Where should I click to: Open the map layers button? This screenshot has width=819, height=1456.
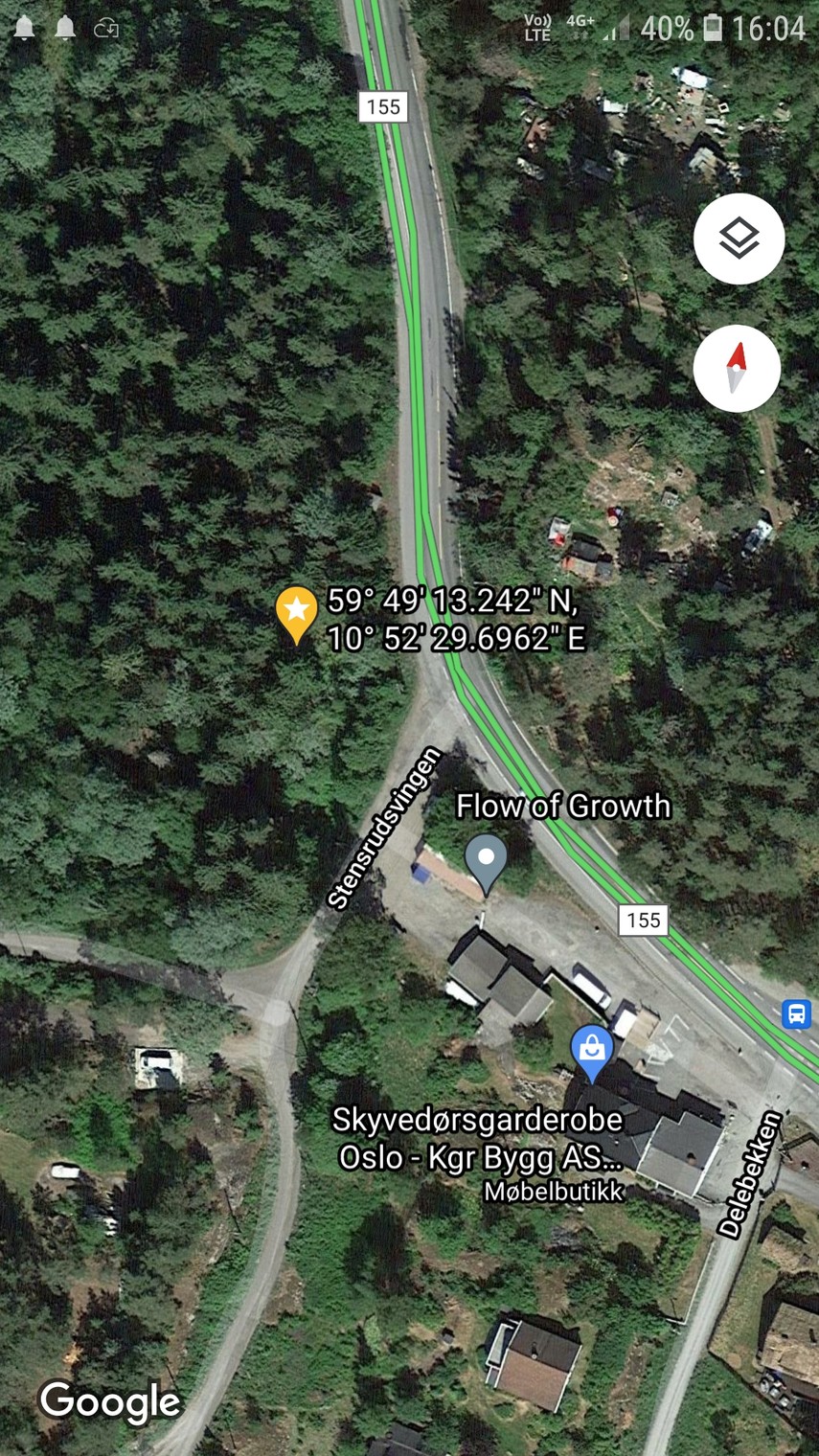coord(739,239)
